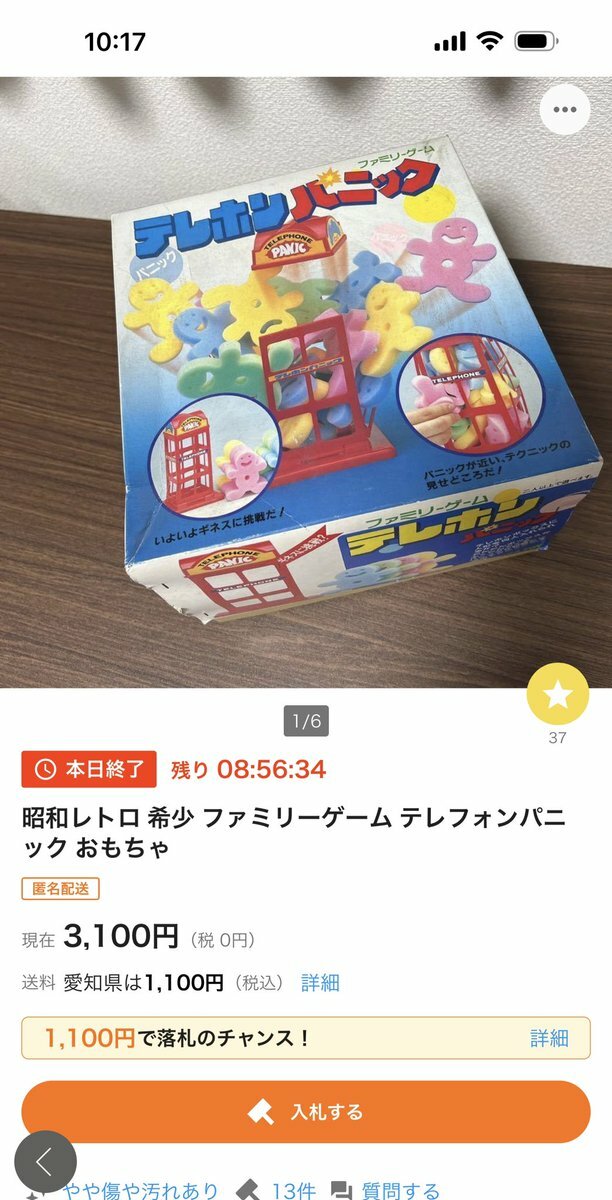
Task: Open the three-dot overflow menu
Action: click(564, 110)
